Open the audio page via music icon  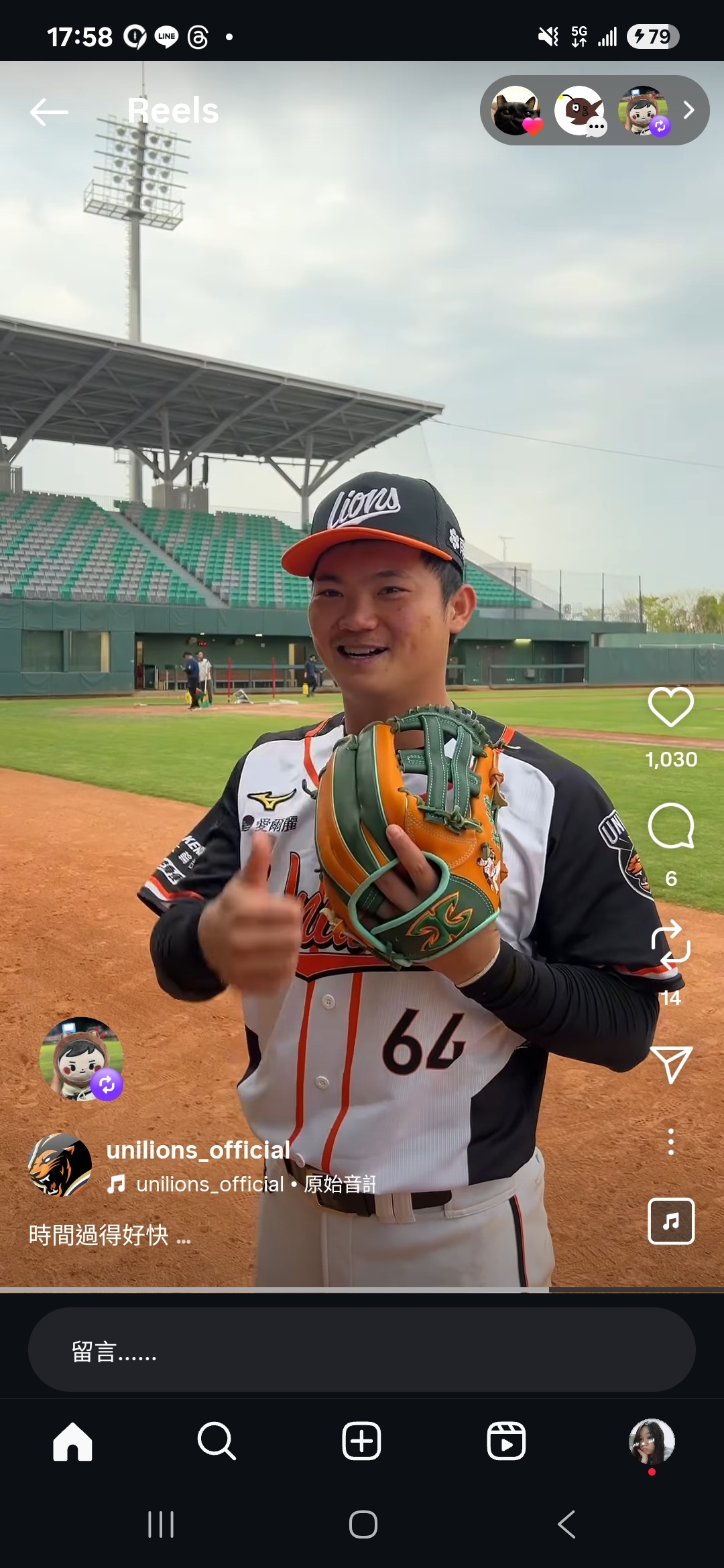[670, 1221]
